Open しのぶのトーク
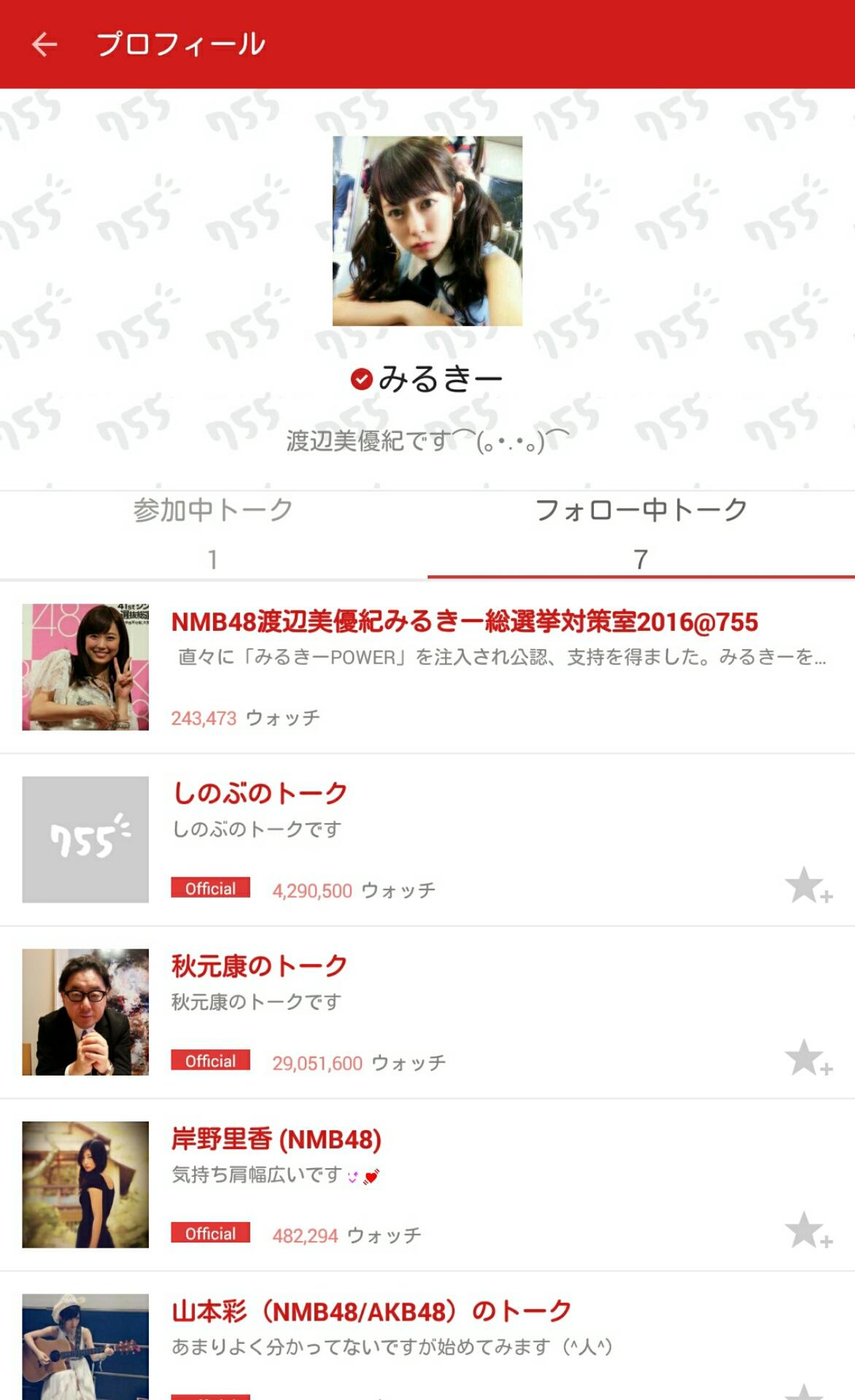The image size is (855, 1400). point(260,793)
